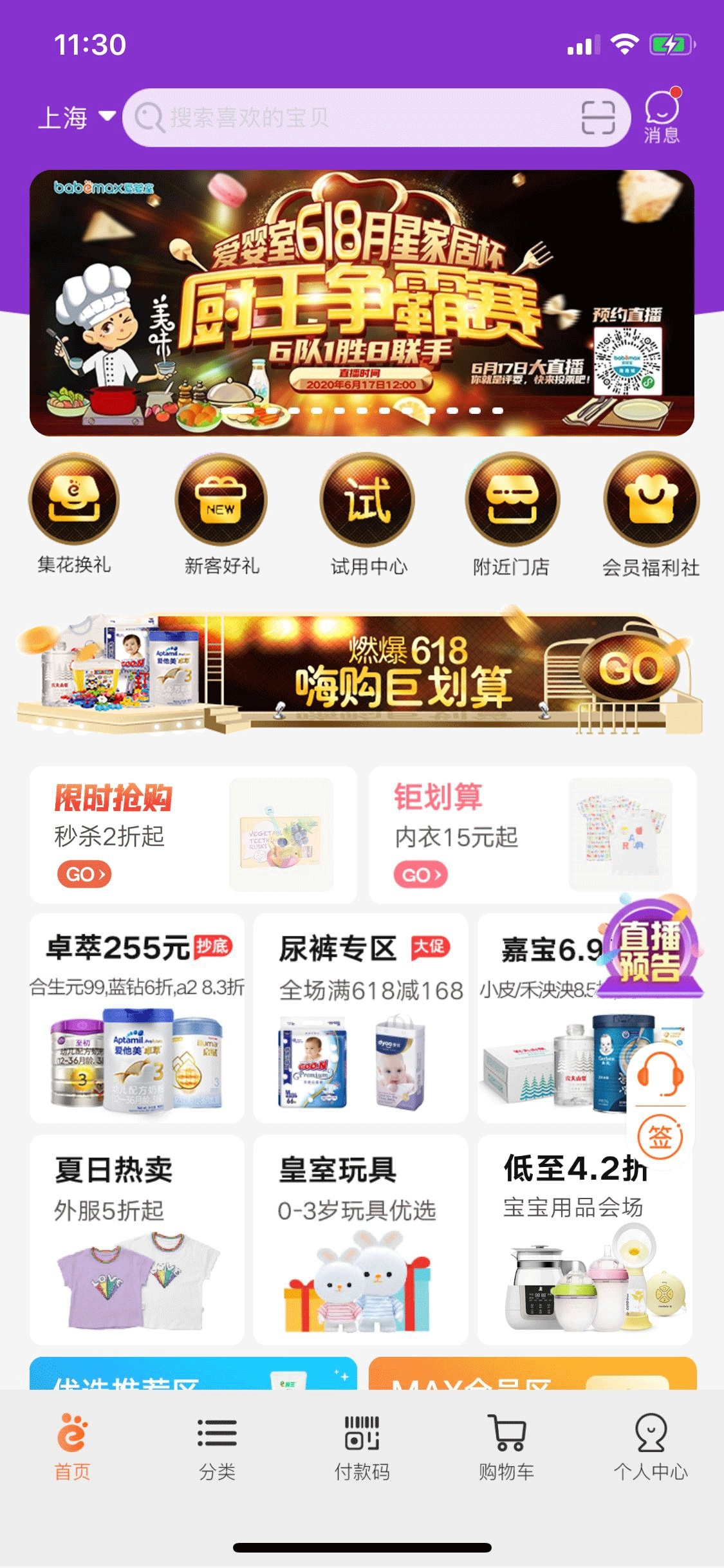Open 限时抢购 flash sale card
This screenshot has height=1568, width=724.
pyautogui.click(x=193, y=834)
